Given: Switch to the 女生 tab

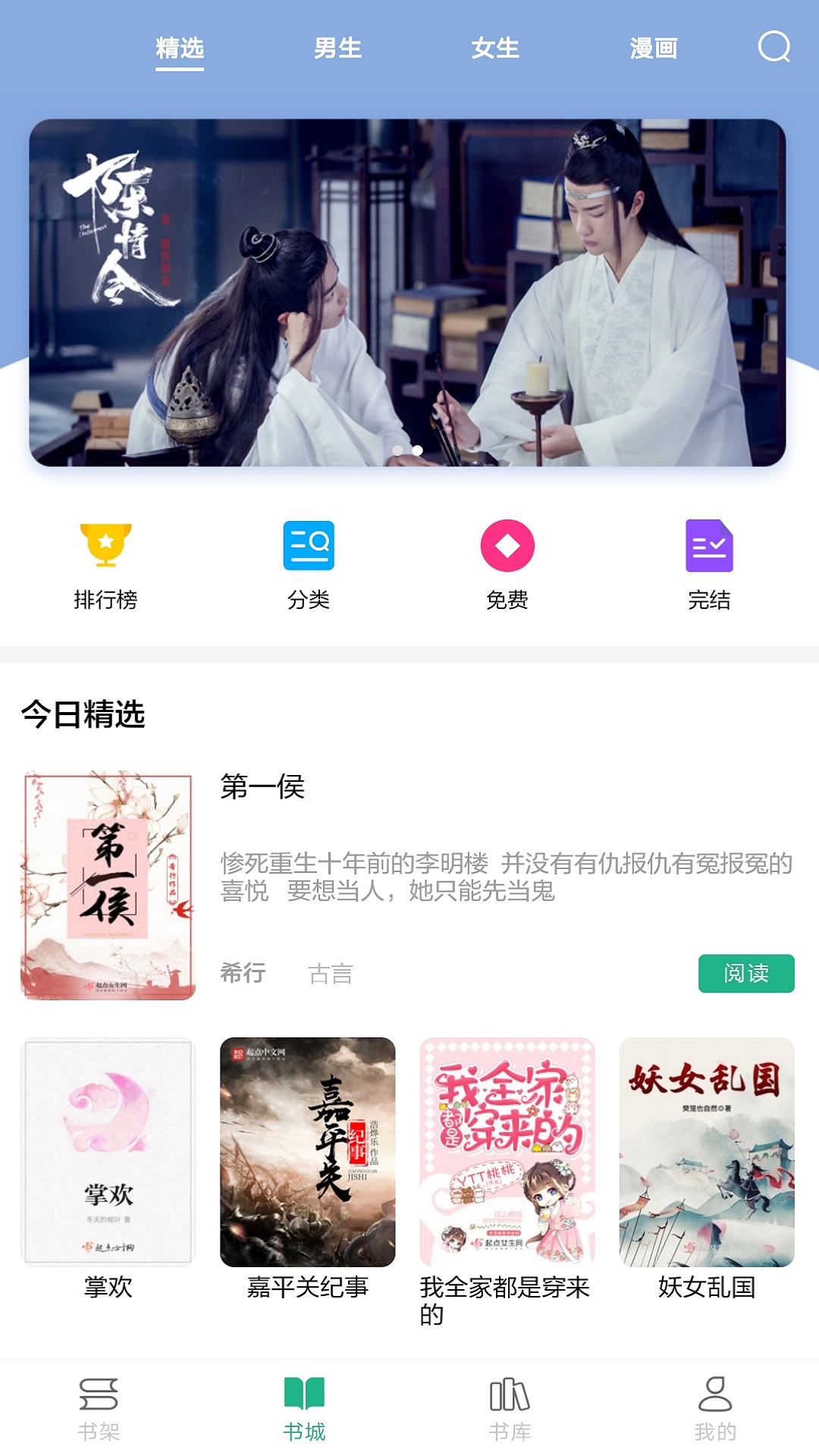Looking at the screenshot, I should [x=494, y=49].
